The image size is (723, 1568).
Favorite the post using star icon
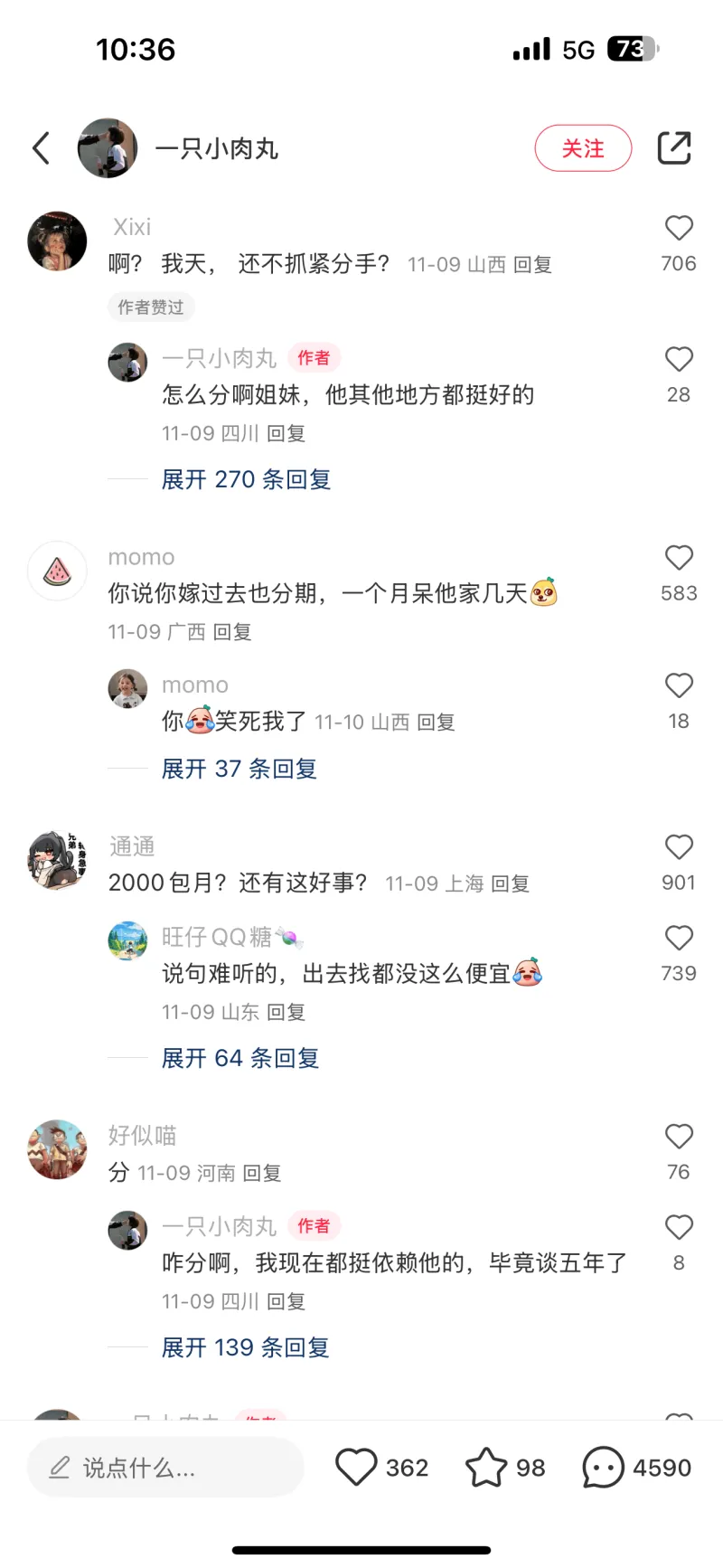(486, 1467)
